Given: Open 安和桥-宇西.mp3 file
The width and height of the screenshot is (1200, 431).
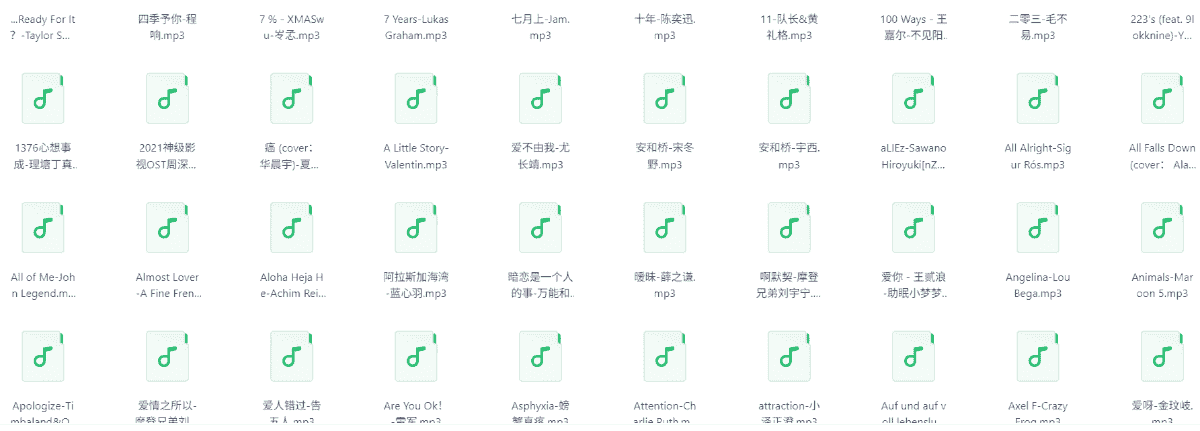Looking at the screenshot, I should [788, 98].
